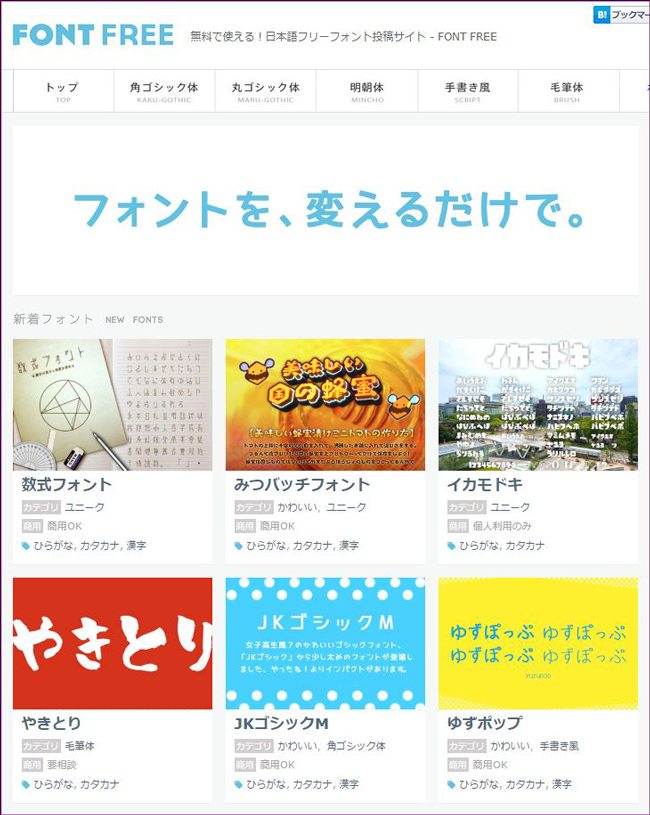Switch to the 角ゴシック体 tab
The image size is (650, 815).
tap(164, 91)
